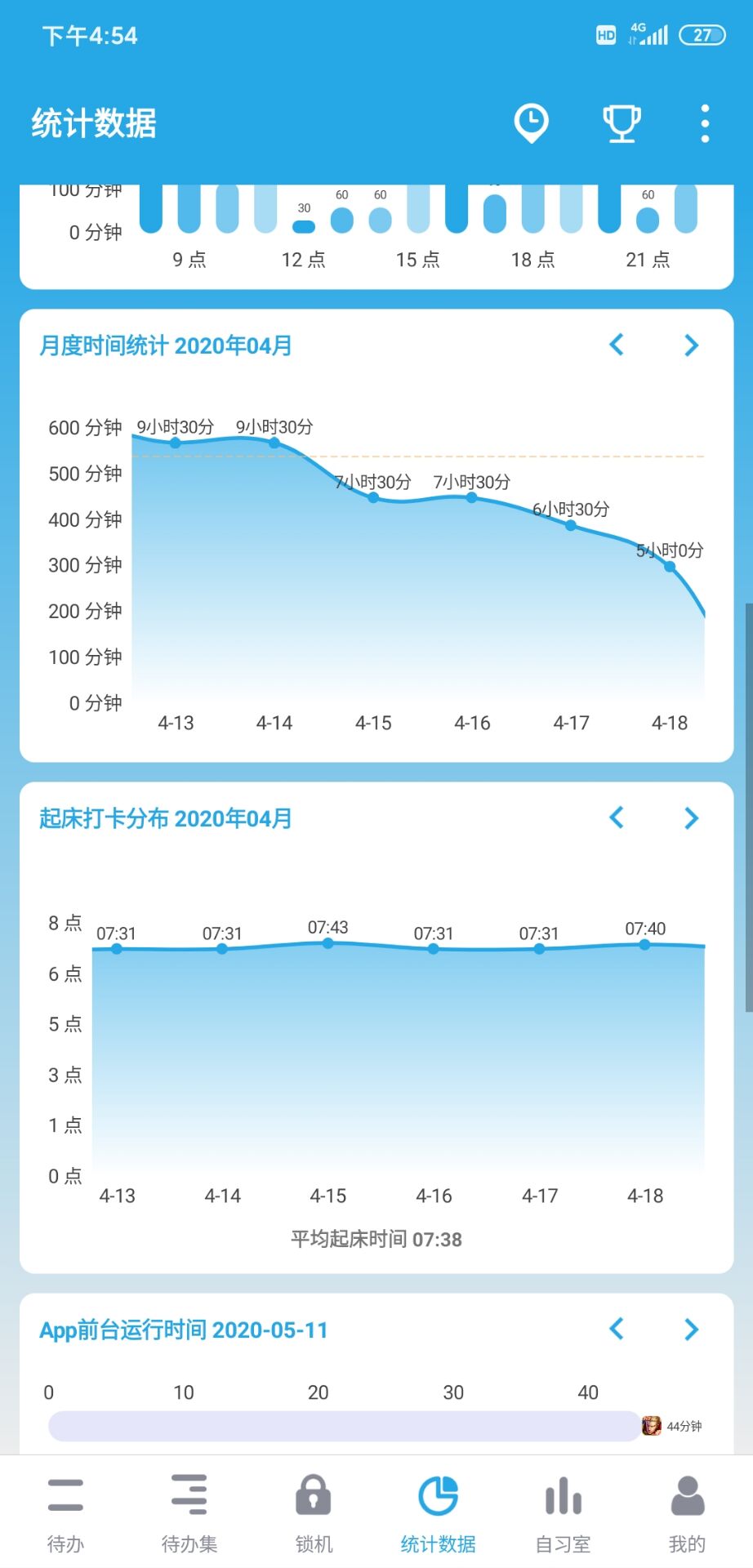
Task: Open the trophy achievements icon
Action: (x=622, y=123)
